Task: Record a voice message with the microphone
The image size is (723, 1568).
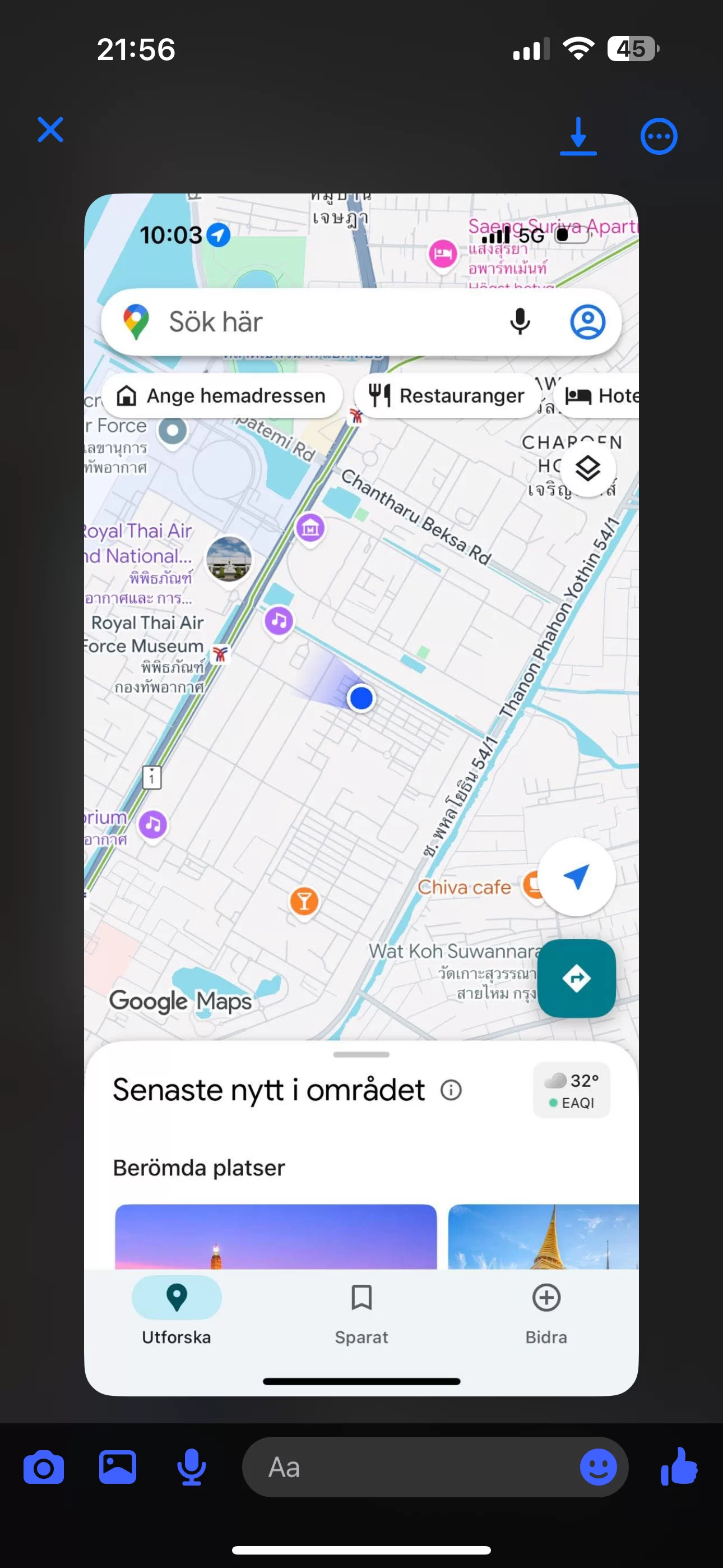Action: coord(191,1468)
